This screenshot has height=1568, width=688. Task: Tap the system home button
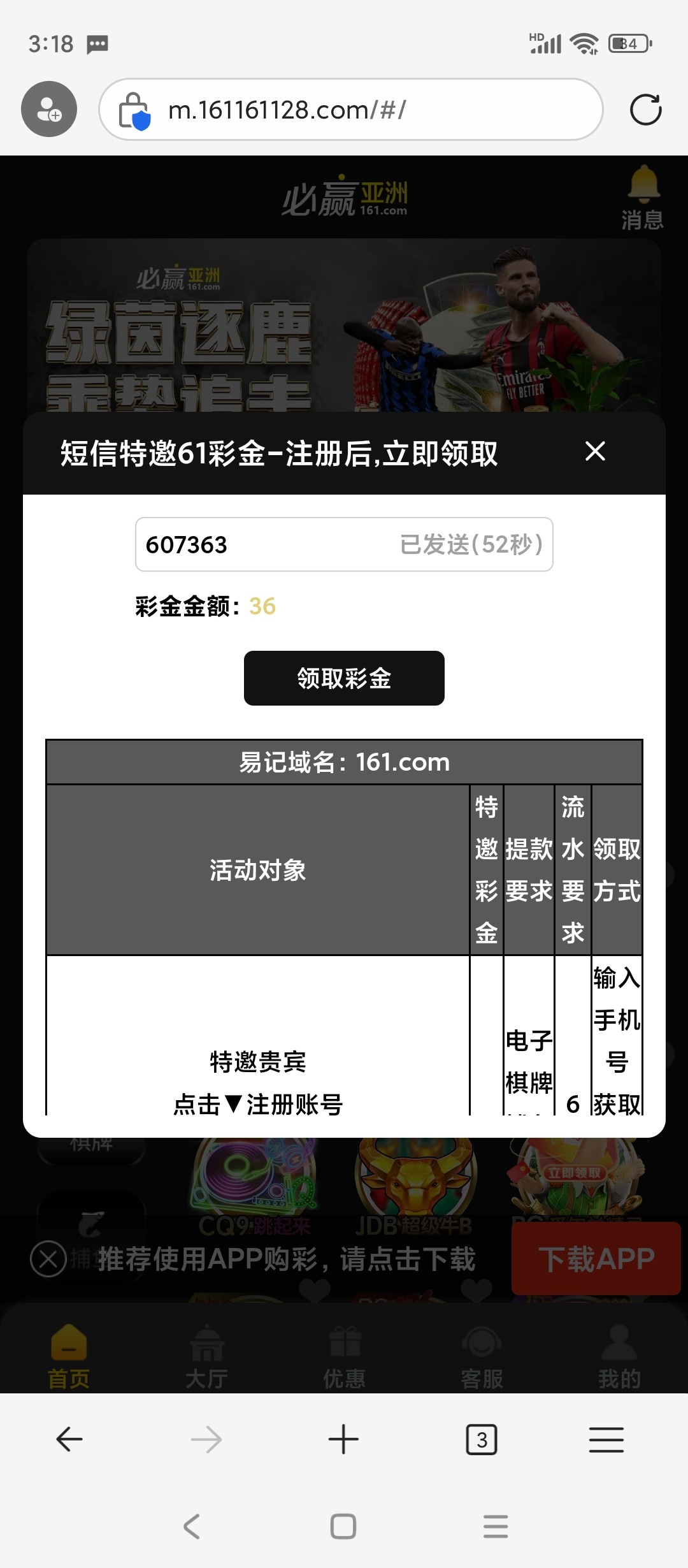343,1527
